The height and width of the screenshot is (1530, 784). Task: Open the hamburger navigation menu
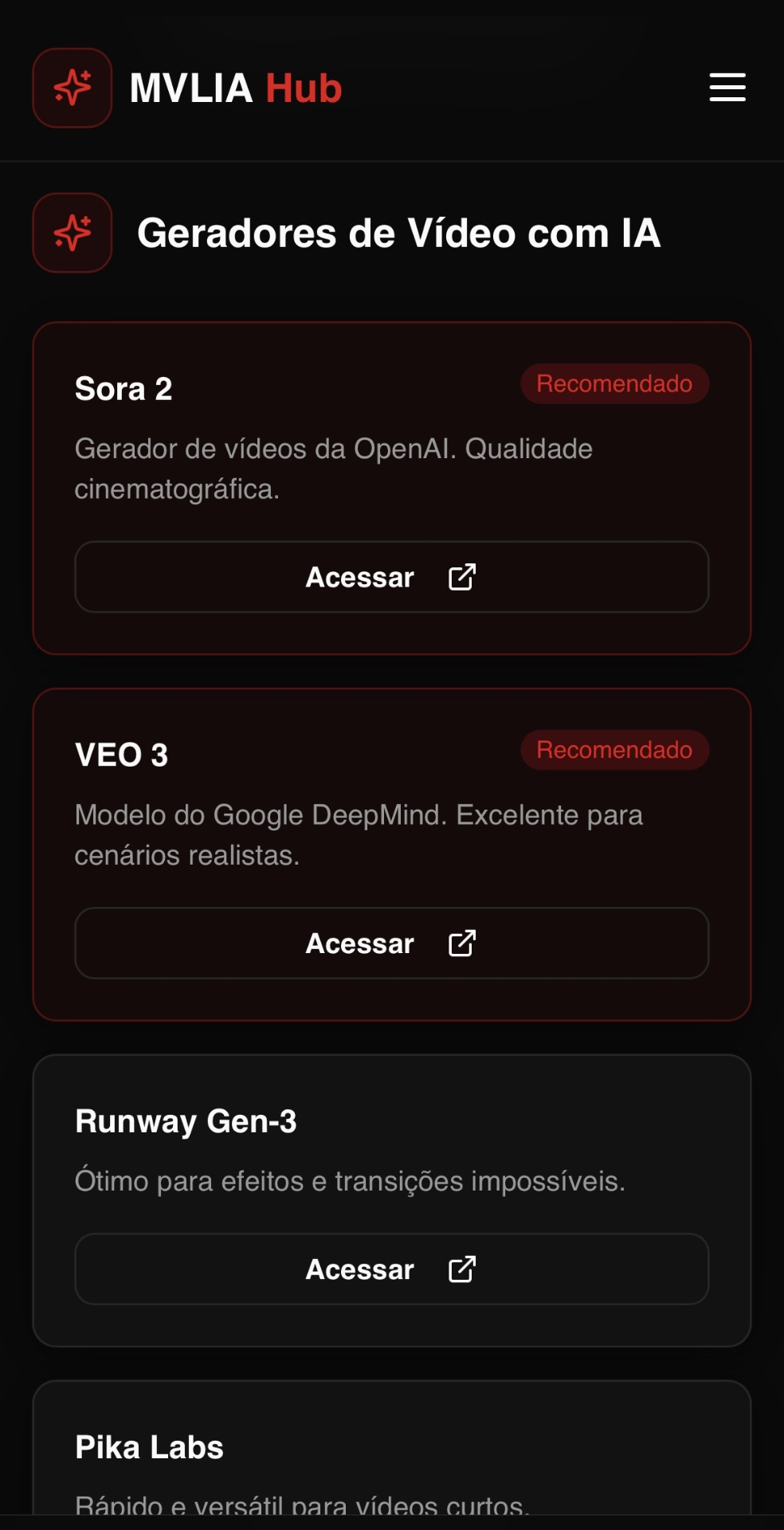(x=726, y=88)
